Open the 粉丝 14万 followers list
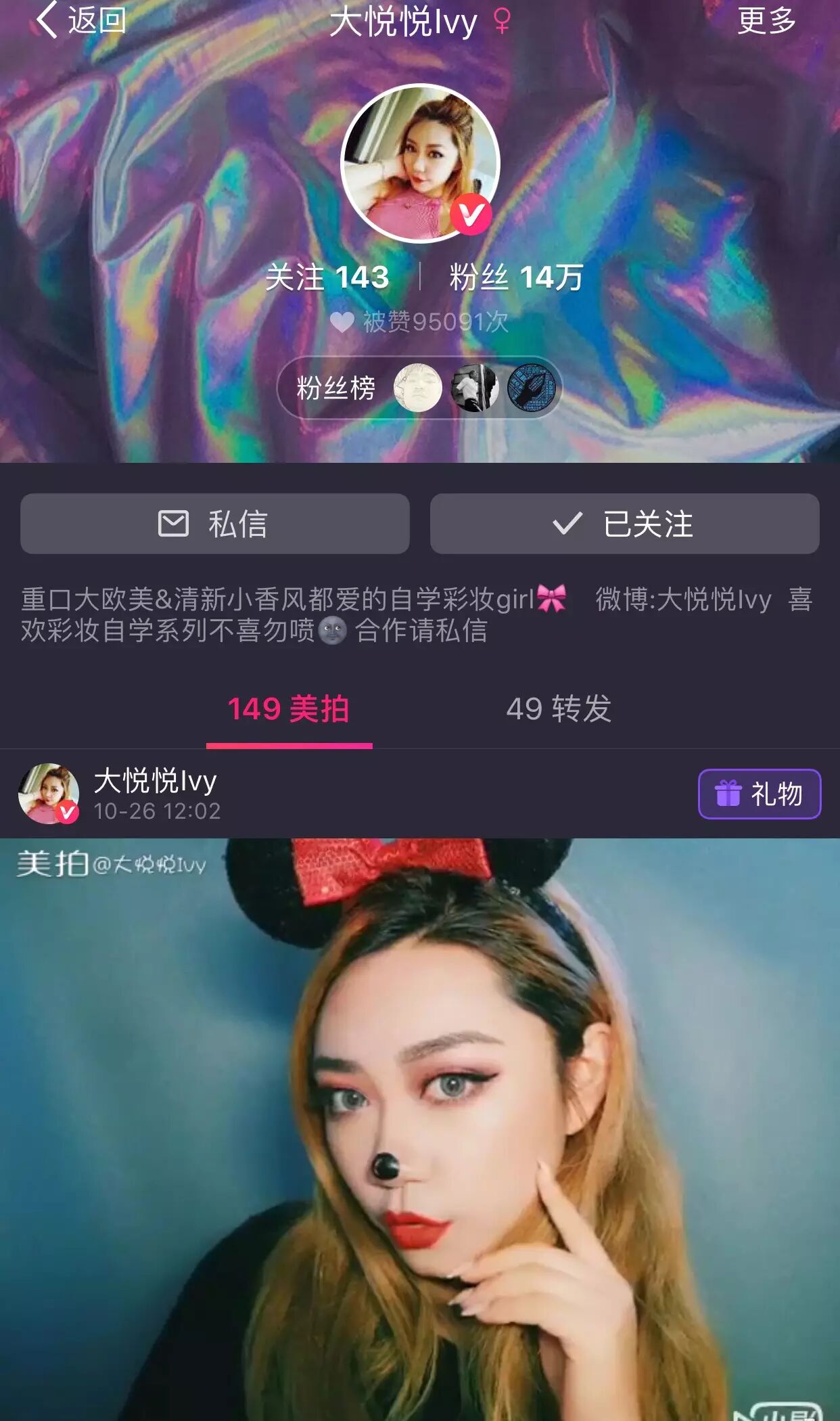 pyautogui.click(x=515, y=277)
